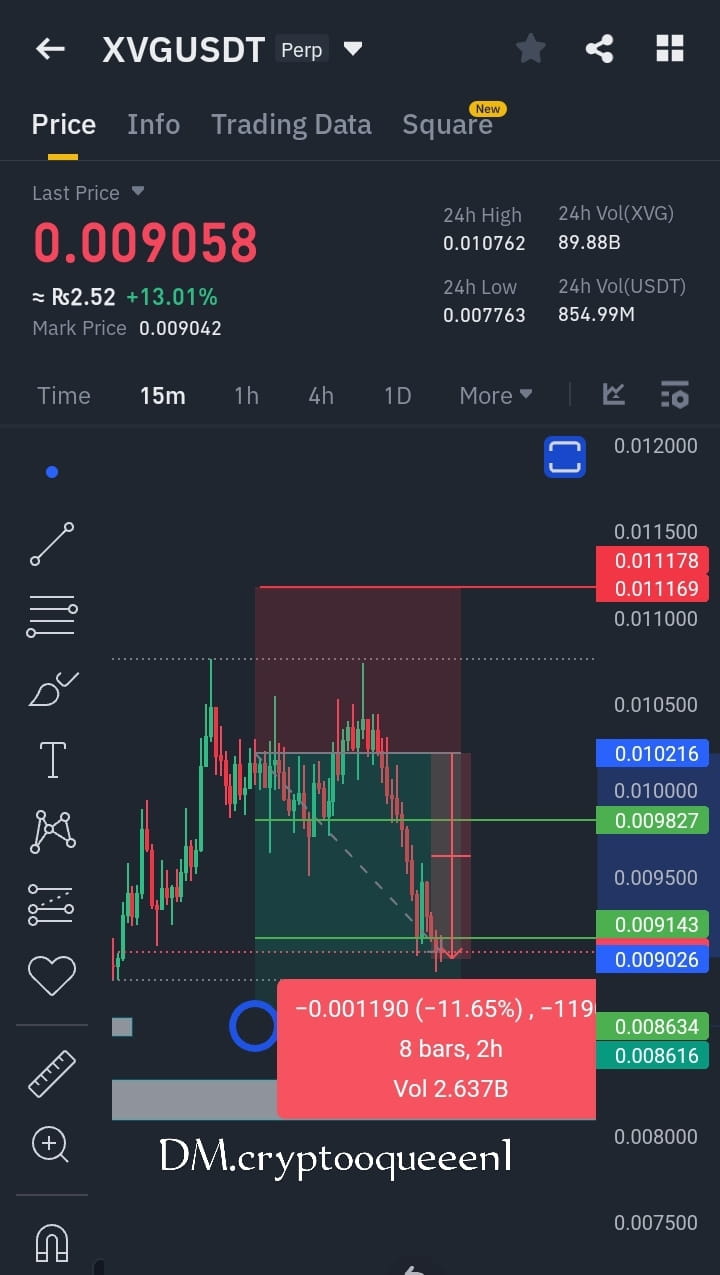This screenshot has height=1275, width=720.
Task: Switch to the Trading Data tab
Action: (291, 124)
